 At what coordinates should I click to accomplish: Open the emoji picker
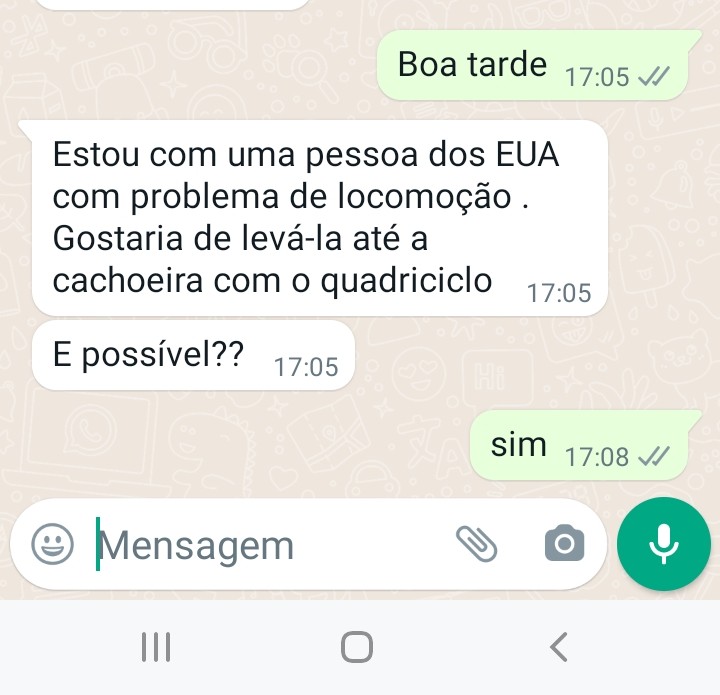tap(52, 545)
